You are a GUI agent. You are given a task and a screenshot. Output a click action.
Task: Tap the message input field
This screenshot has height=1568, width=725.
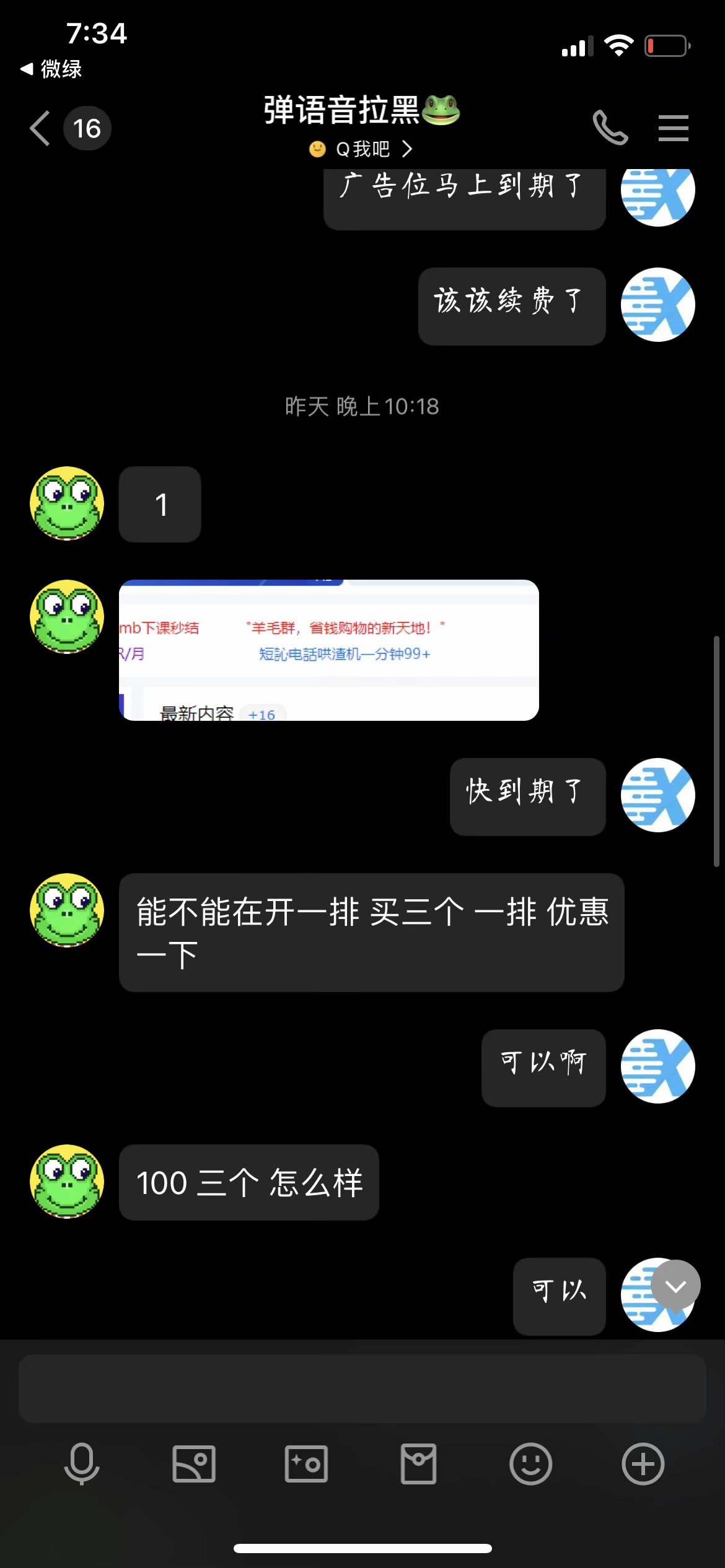tap(362, 1388)
